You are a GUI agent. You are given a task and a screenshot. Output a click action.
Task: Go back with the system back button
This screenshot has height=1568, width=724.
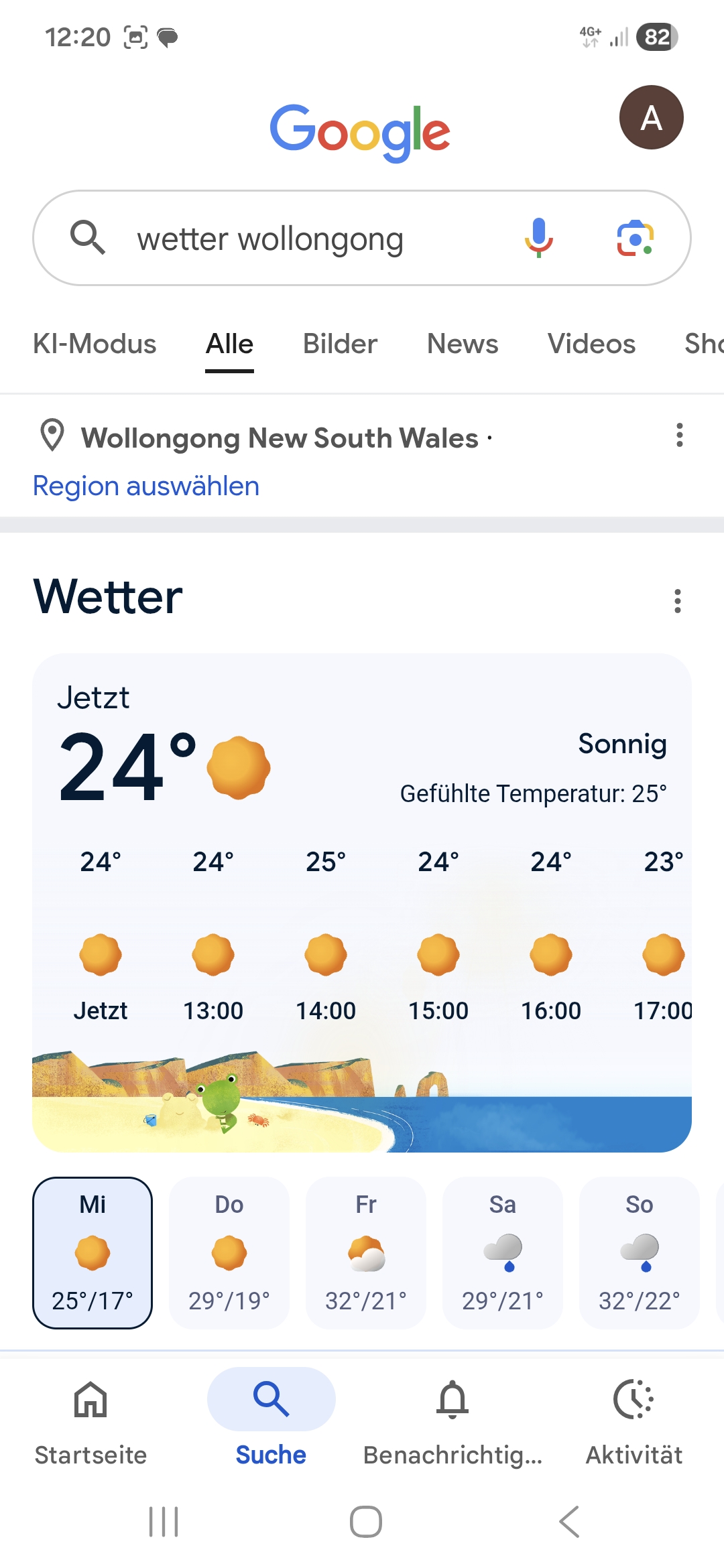tap(569, 1522)
